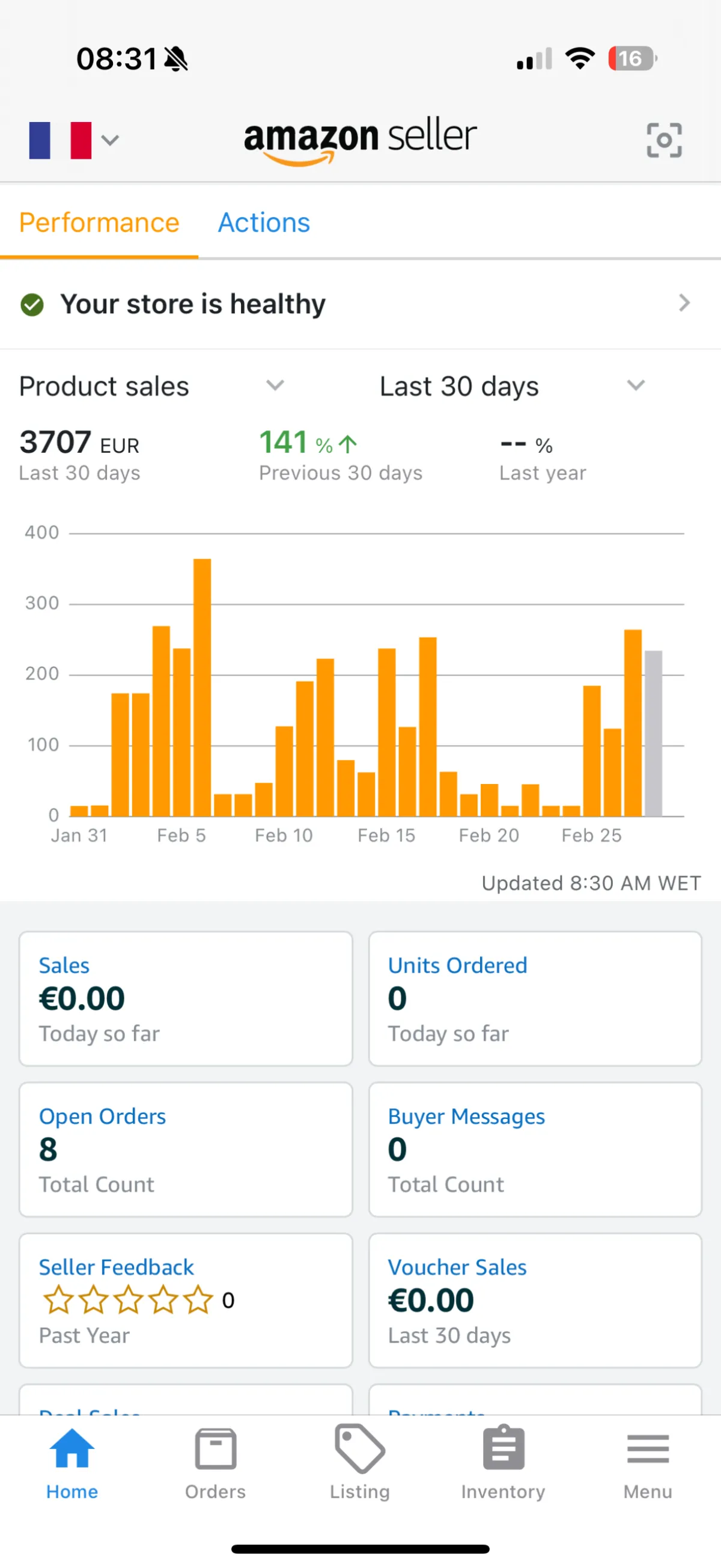Switch to the Inventory tab

coord(503,1463)
